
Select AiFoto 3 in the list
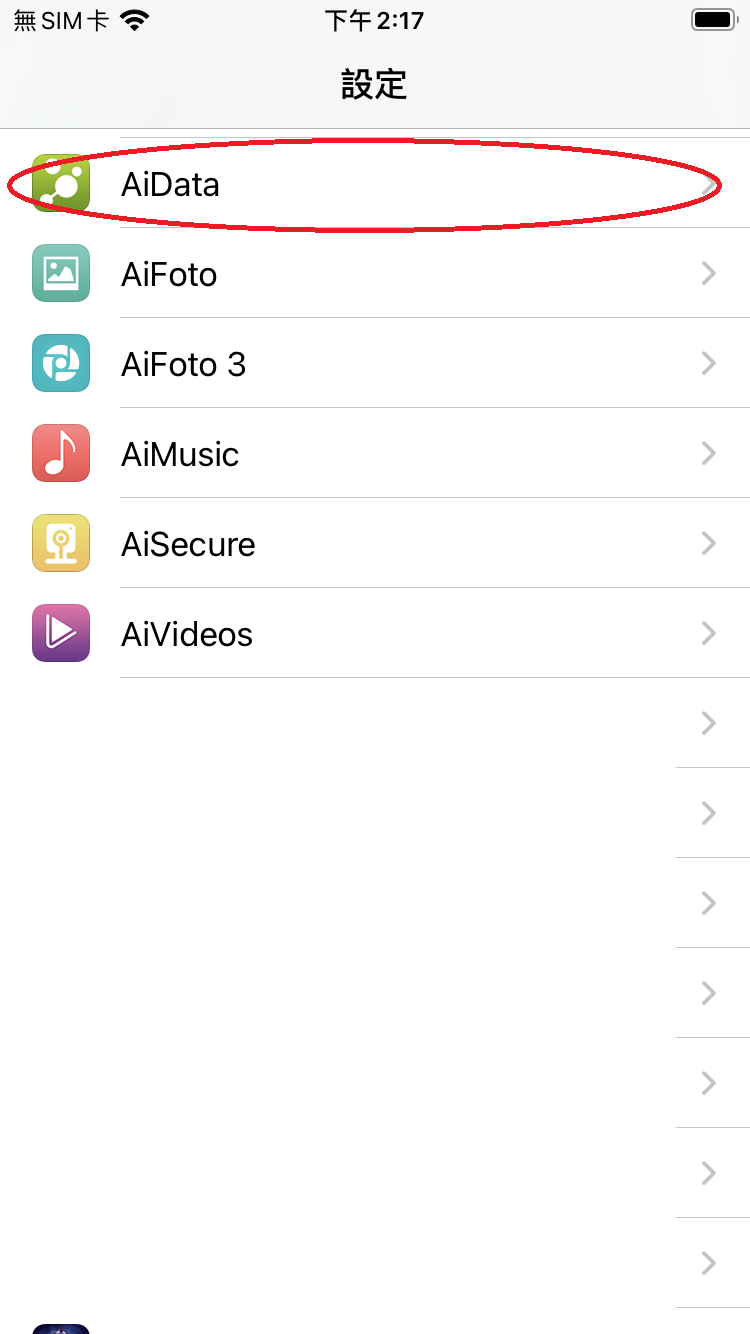coord(375,364)
